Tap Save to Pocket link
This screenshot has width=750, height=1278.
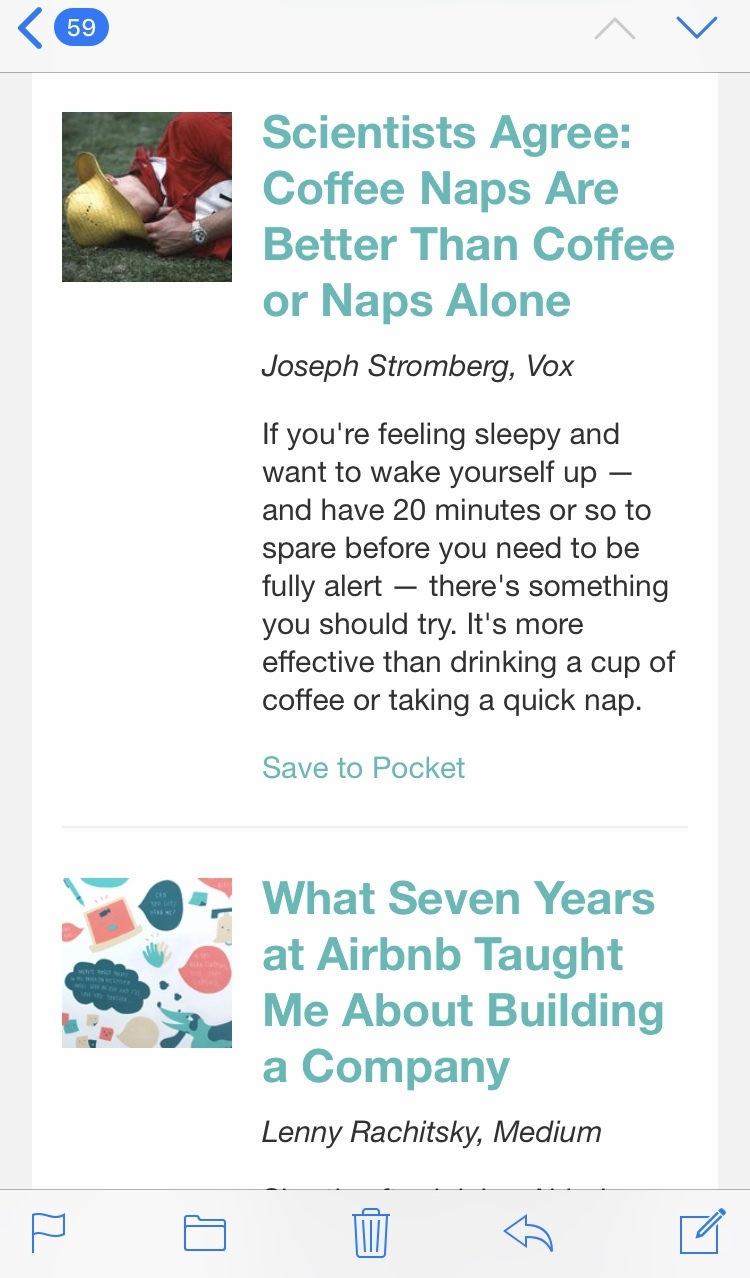pyautogui.click(x=363, y=768)
